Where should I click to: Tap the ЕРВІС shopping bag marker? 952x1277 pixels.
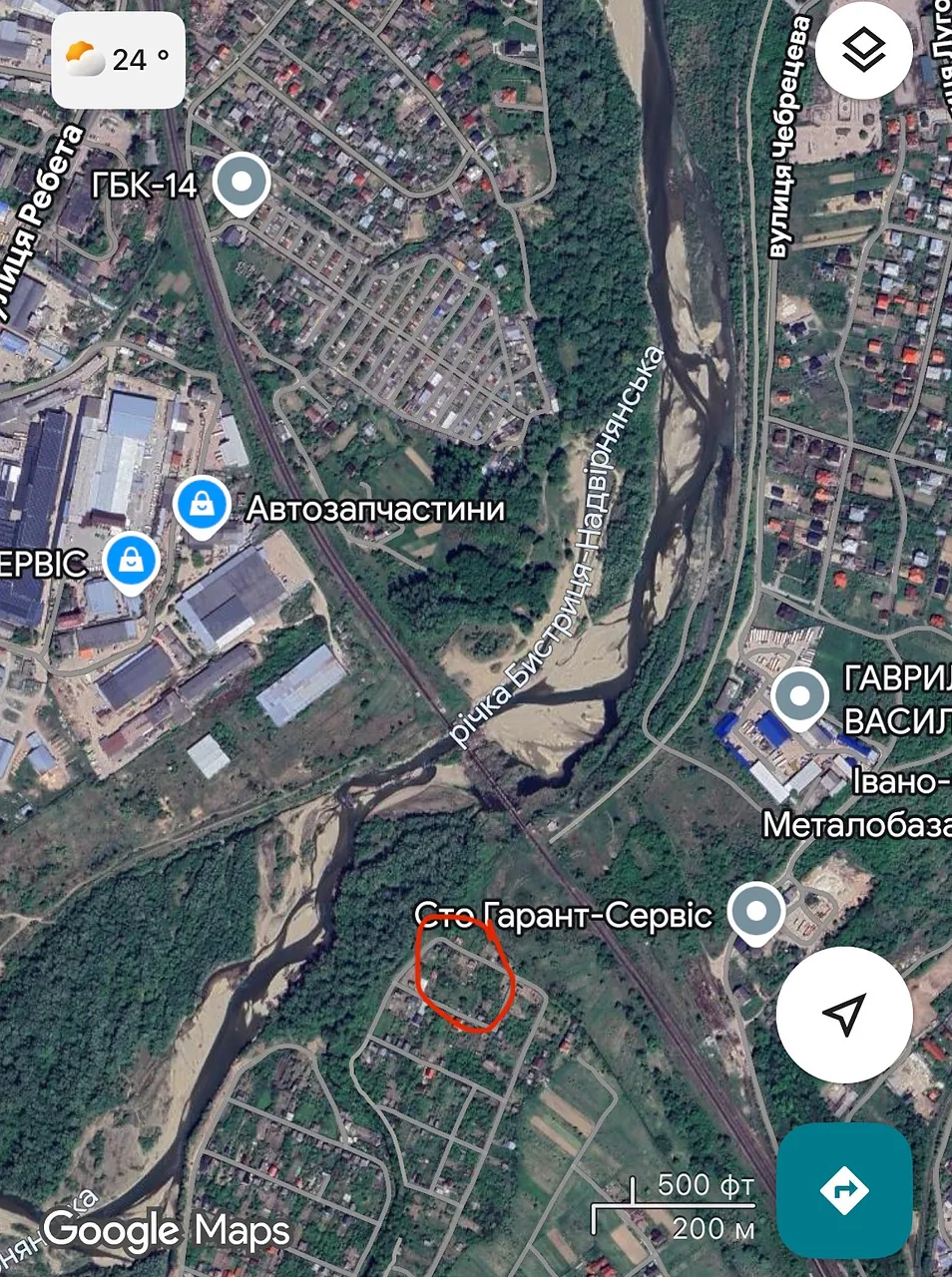click(132, 562)
